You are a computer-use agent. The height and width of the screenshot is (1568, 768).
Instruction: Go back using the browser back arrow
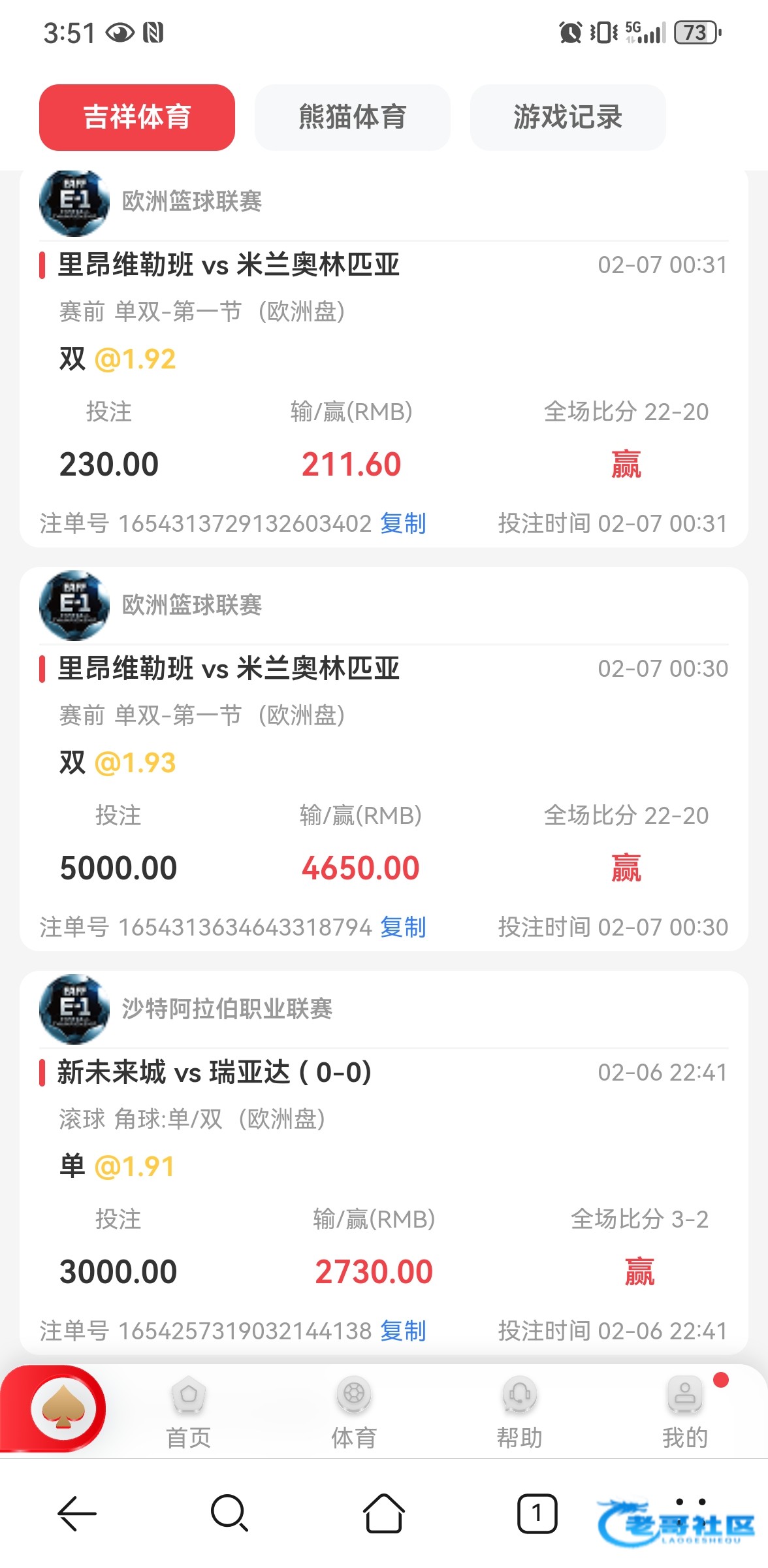tap(77, 1513)
